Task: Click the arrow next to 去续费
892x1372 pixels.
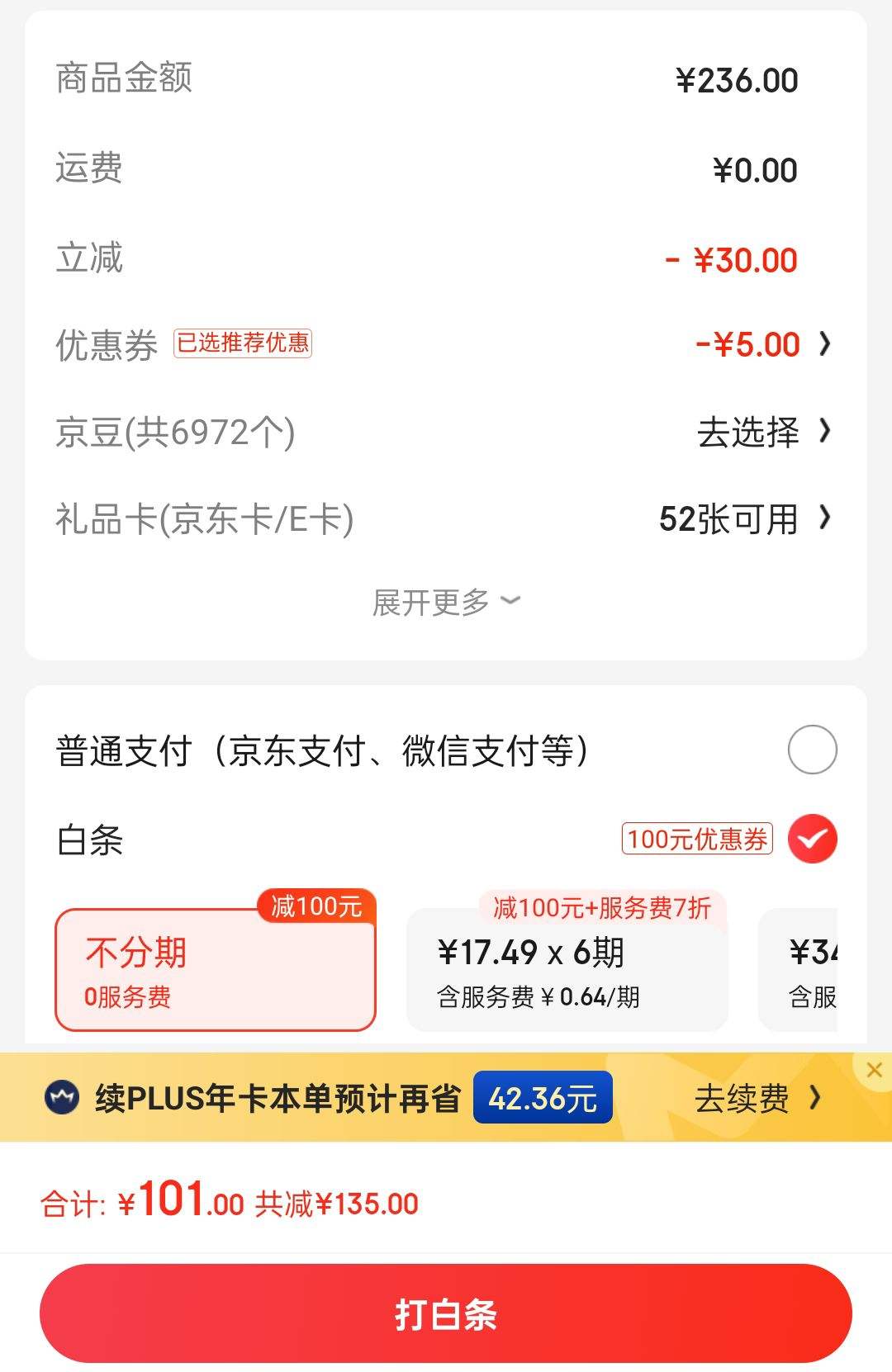Action: point(816,1099)
